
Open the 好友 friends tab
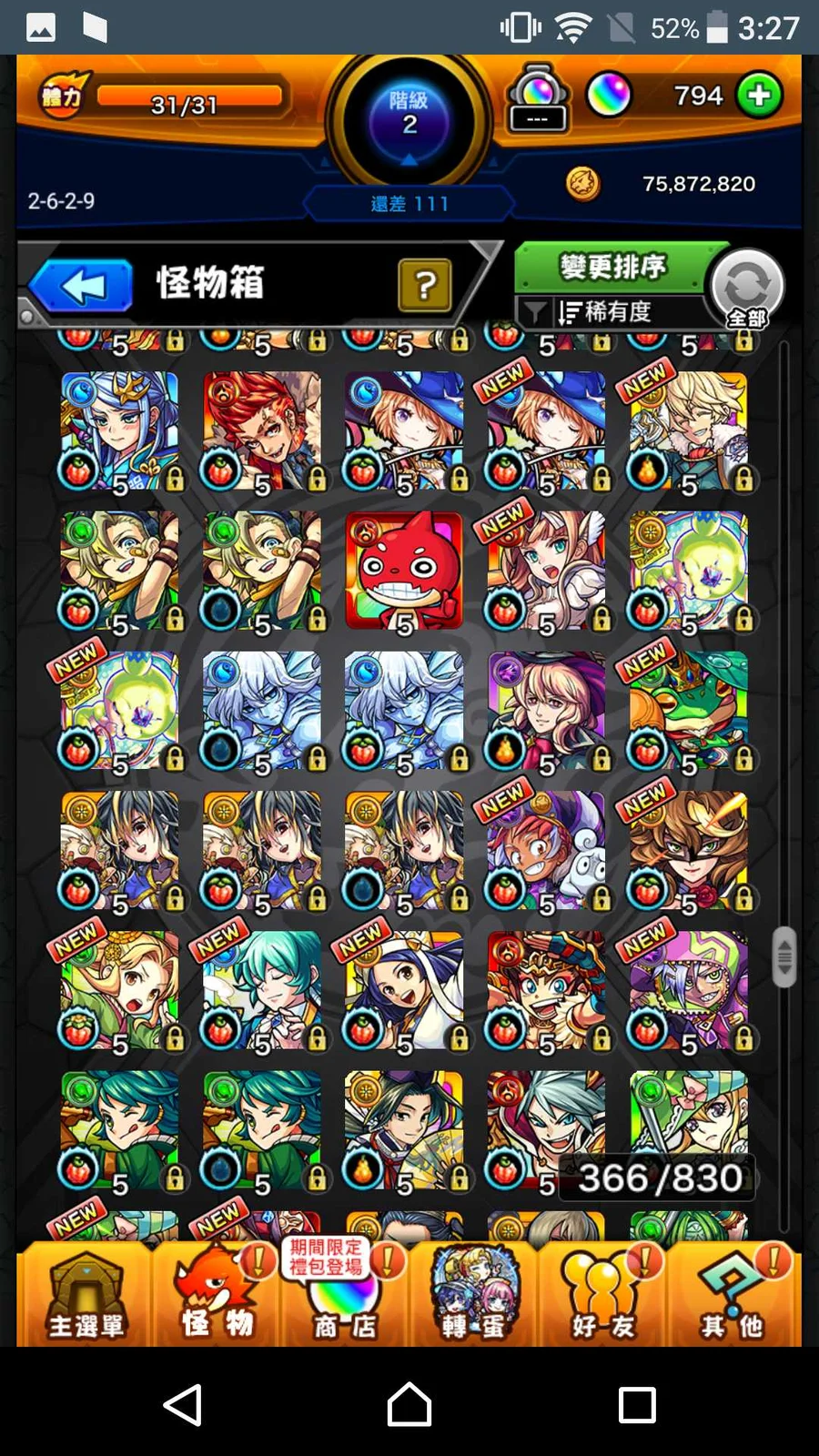[602, 1294]
